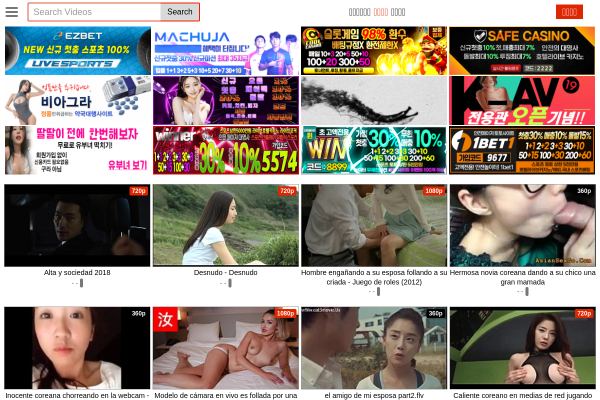Viewport: 600px width, 400px height.
Task: Open the EZBET Live Sports banner
Action: 77,51
